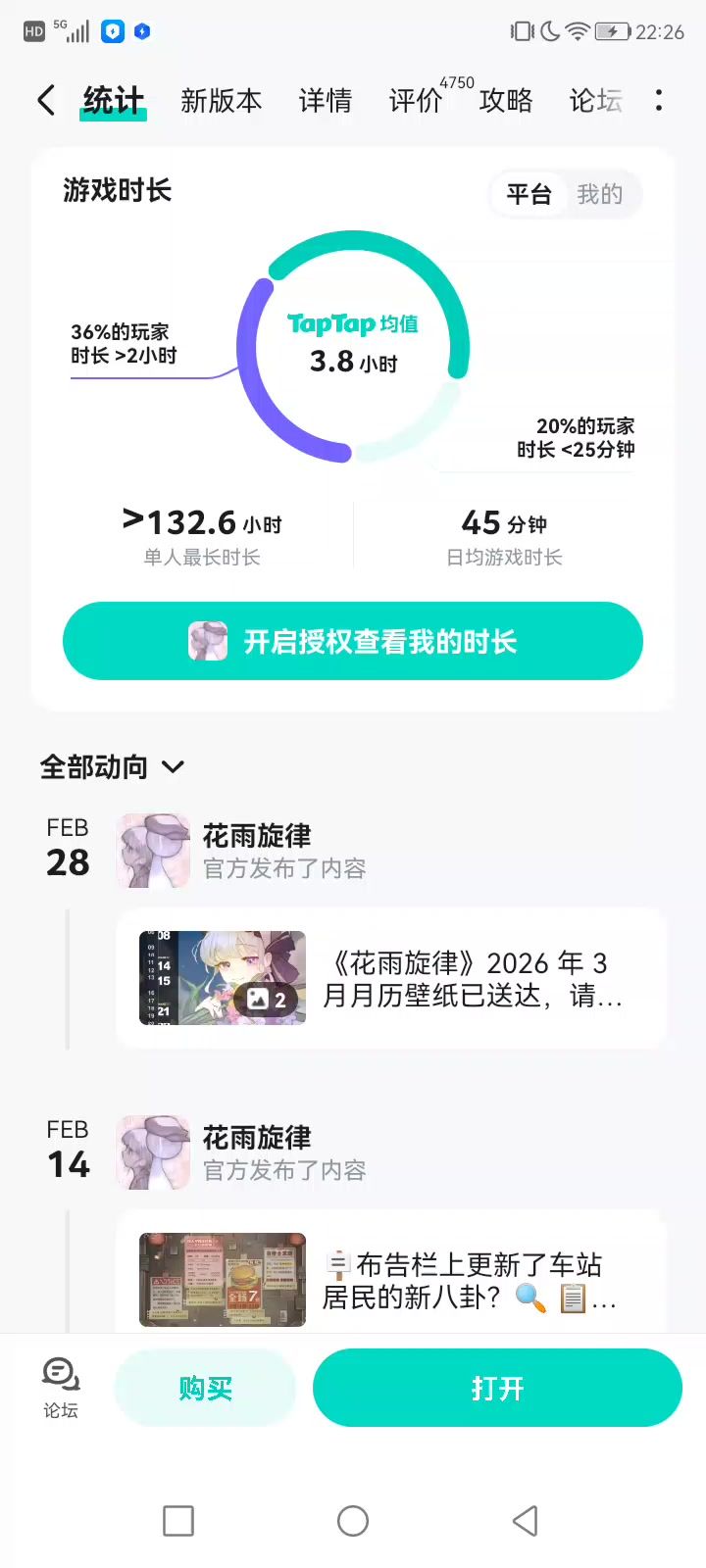
Task: Switch to the 新版本 tab
Action: pyautogui.click(x=221, y=100)
